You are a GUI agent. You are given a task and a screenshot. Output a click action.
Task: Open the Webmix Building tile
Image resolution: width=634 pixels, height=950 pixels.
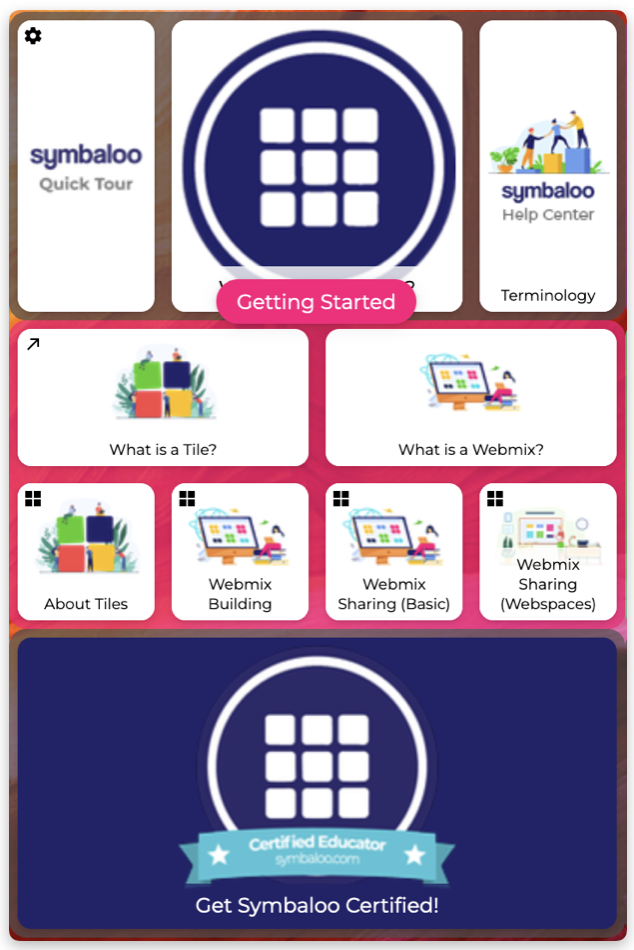tap(240, 552)
